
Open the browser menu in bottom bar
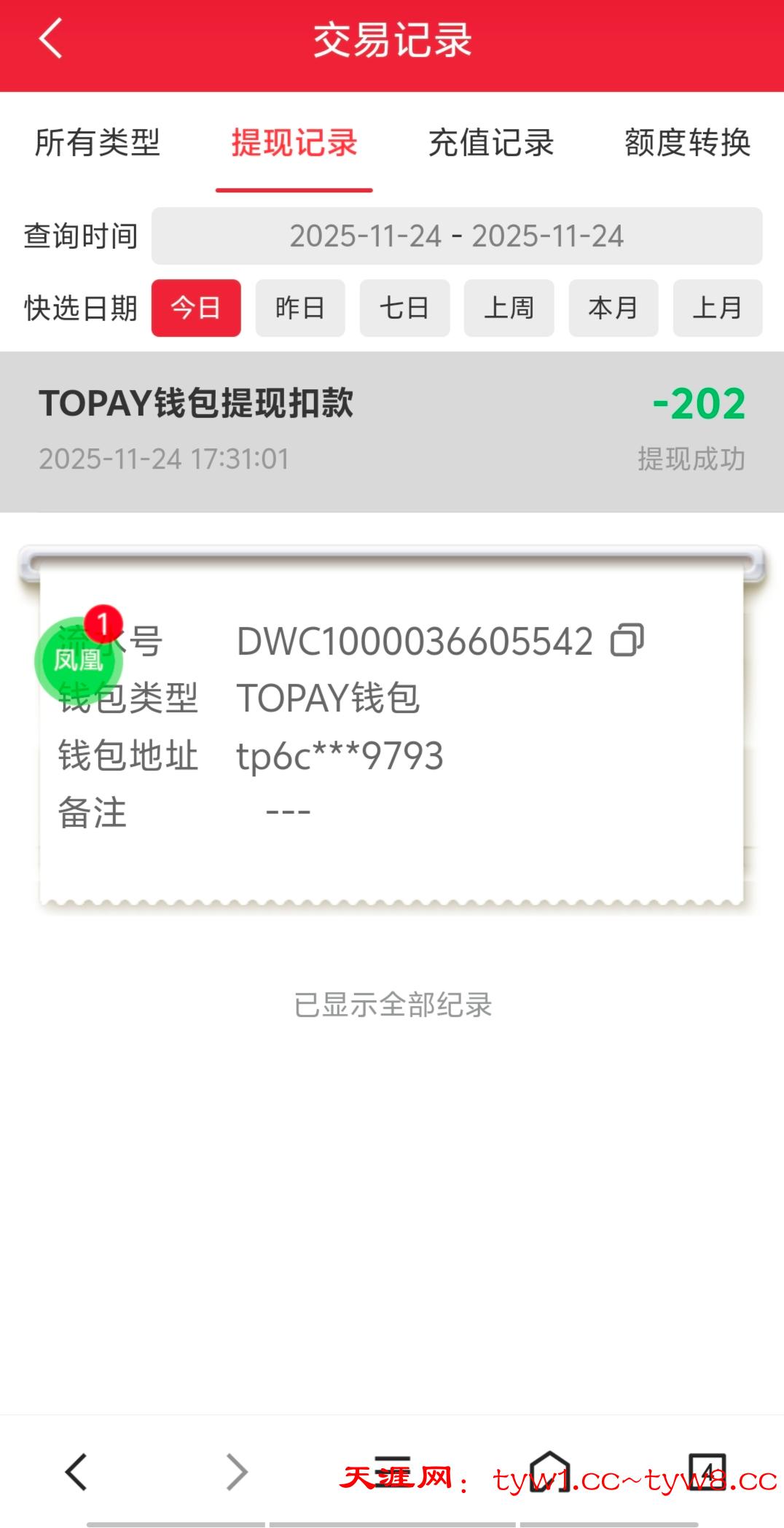coord(393,1471)
